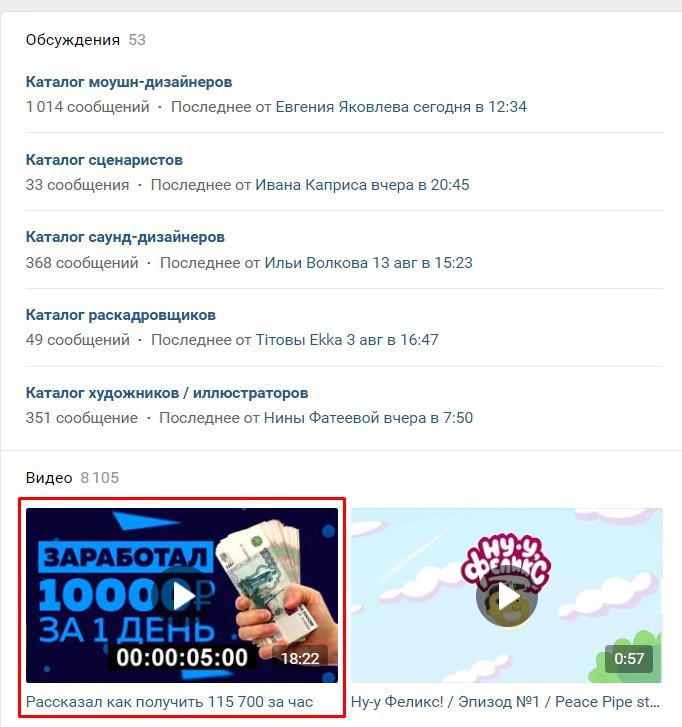Open the Видео section header
This screenshot has width=682, height=727.
(x=48, y=478)
